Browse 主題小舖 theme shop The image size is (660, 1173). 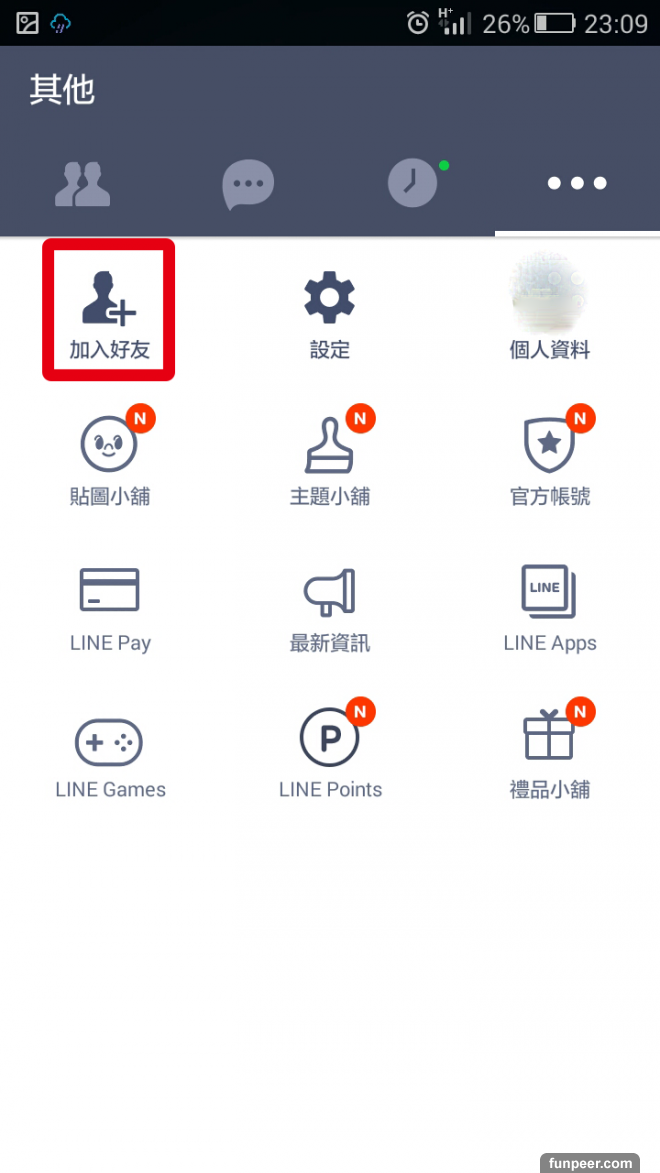[330, 456]
